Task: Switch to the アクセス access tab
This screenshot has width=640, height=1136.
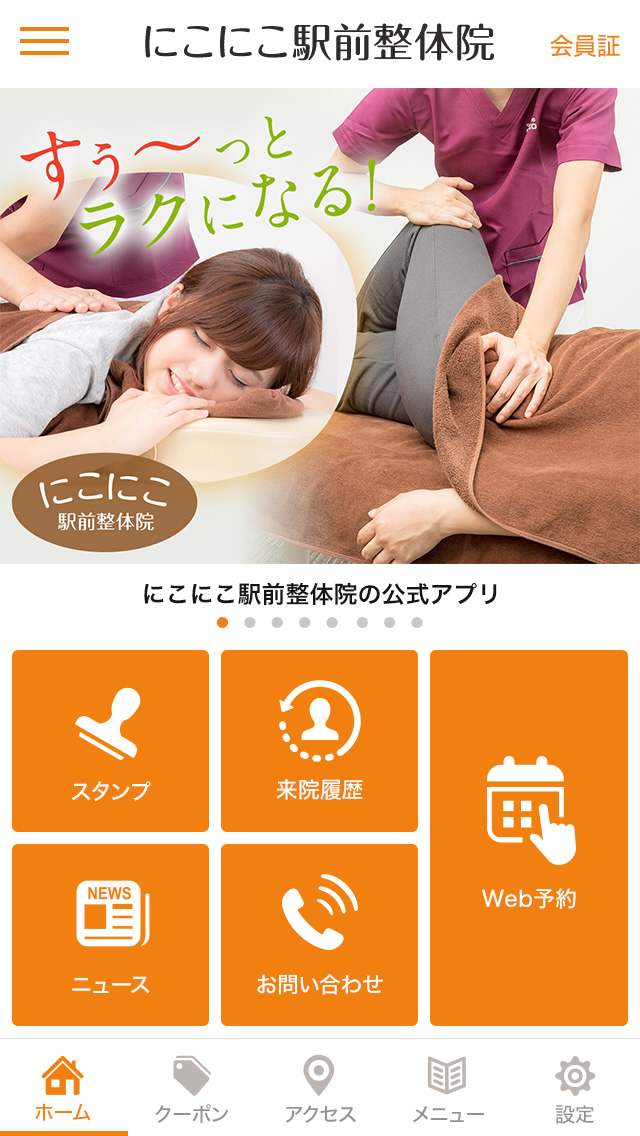Action: [319, 1088]
